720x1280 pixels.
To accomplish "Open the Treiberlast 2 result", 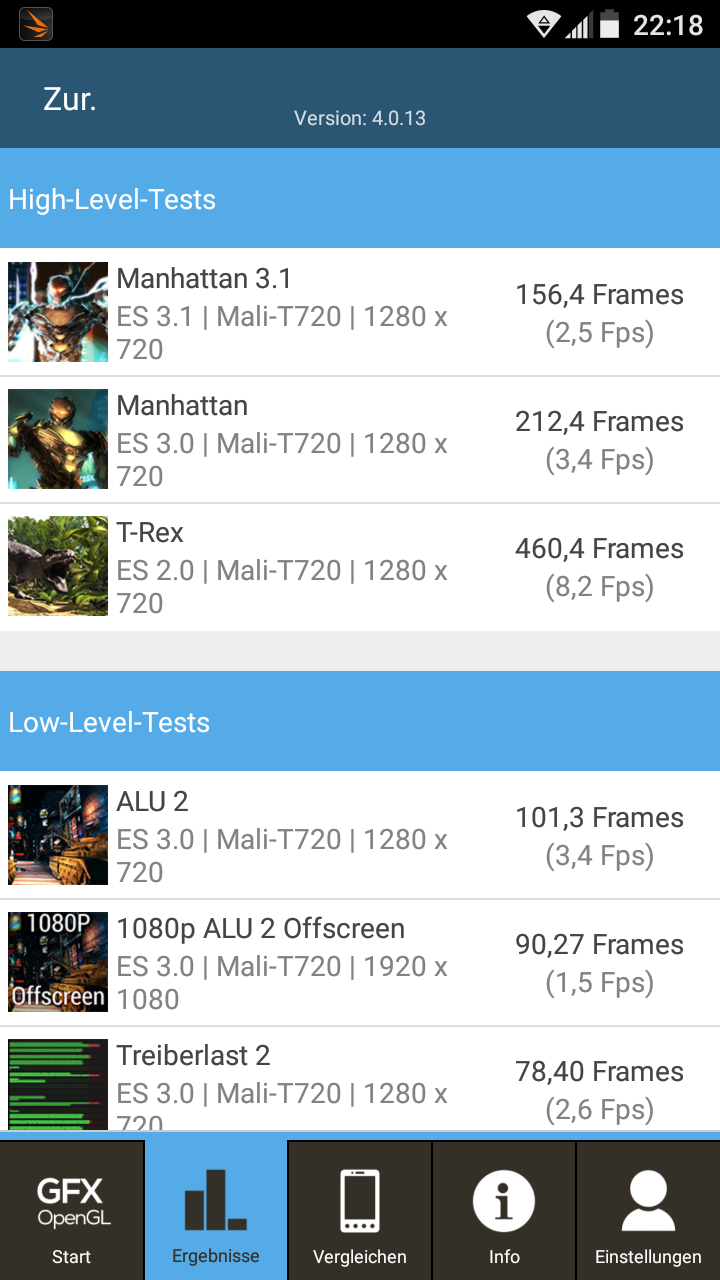I will [x=360, y=1080].
